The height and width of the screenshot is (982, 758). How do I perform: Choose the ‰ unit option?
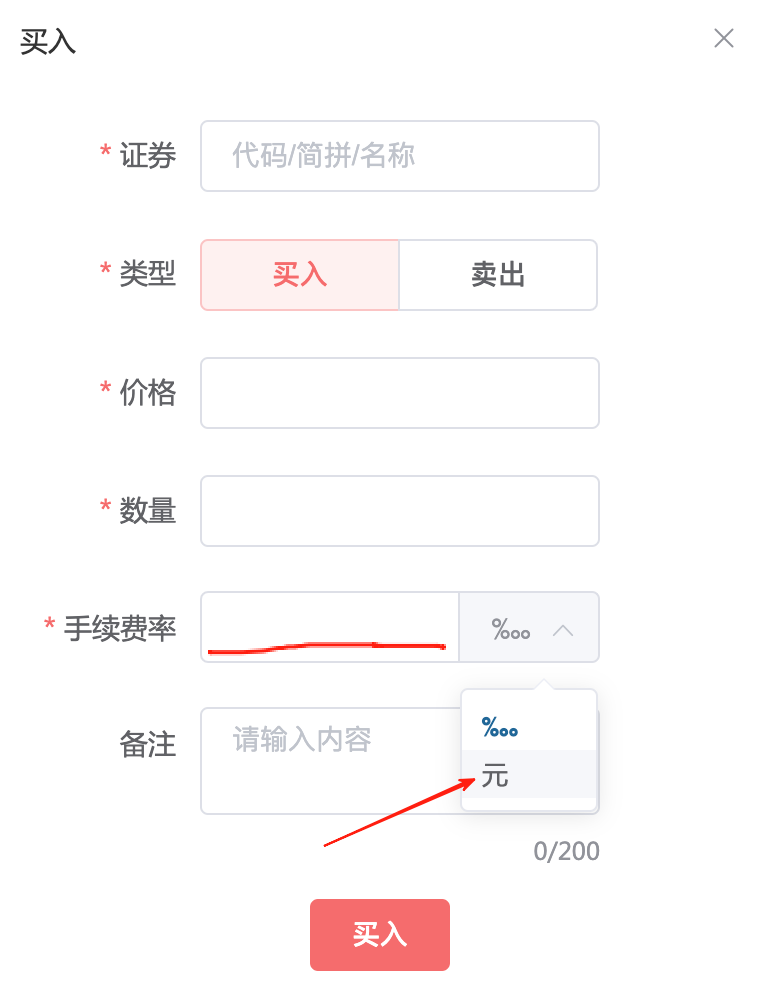click(500, 728)
